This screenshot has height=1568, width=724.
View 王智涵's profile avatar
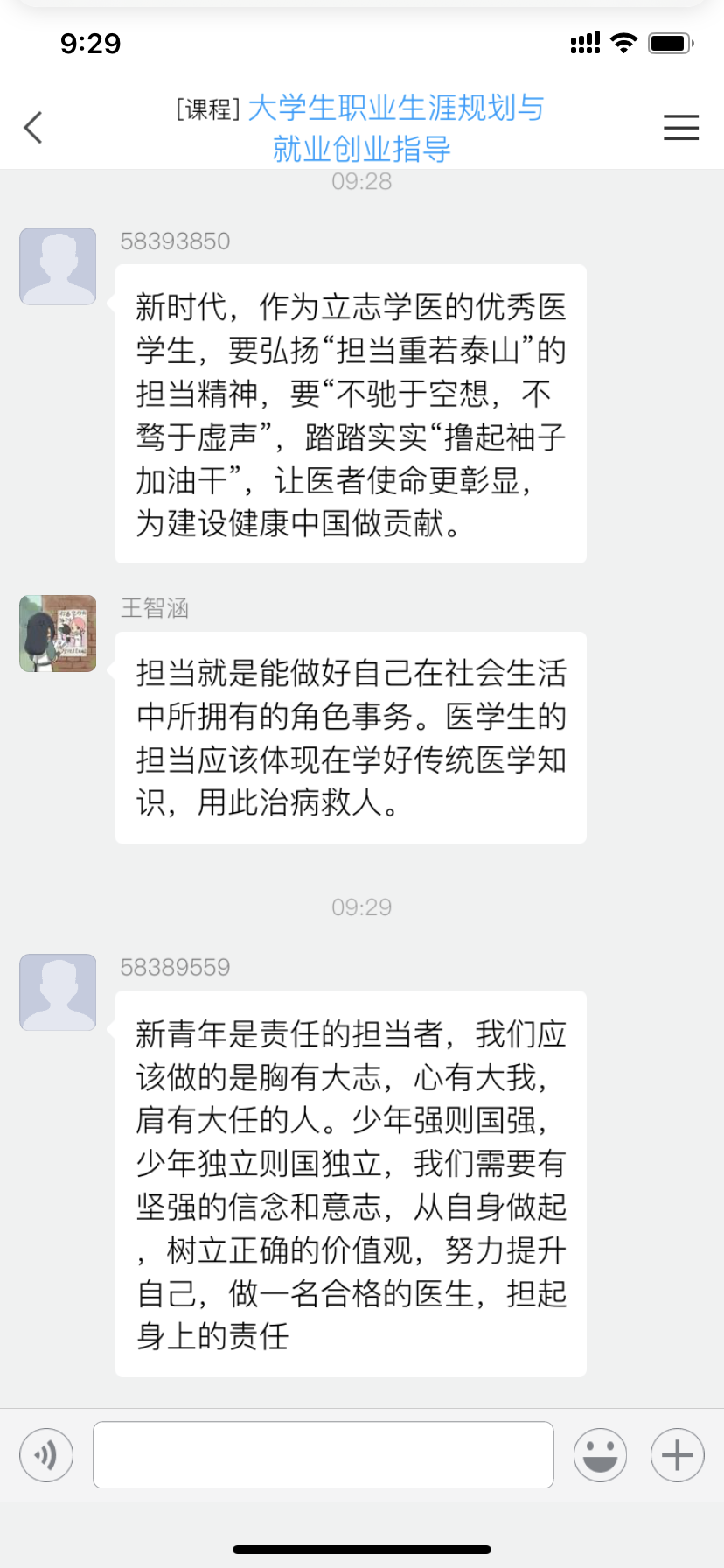click(58, 633)
